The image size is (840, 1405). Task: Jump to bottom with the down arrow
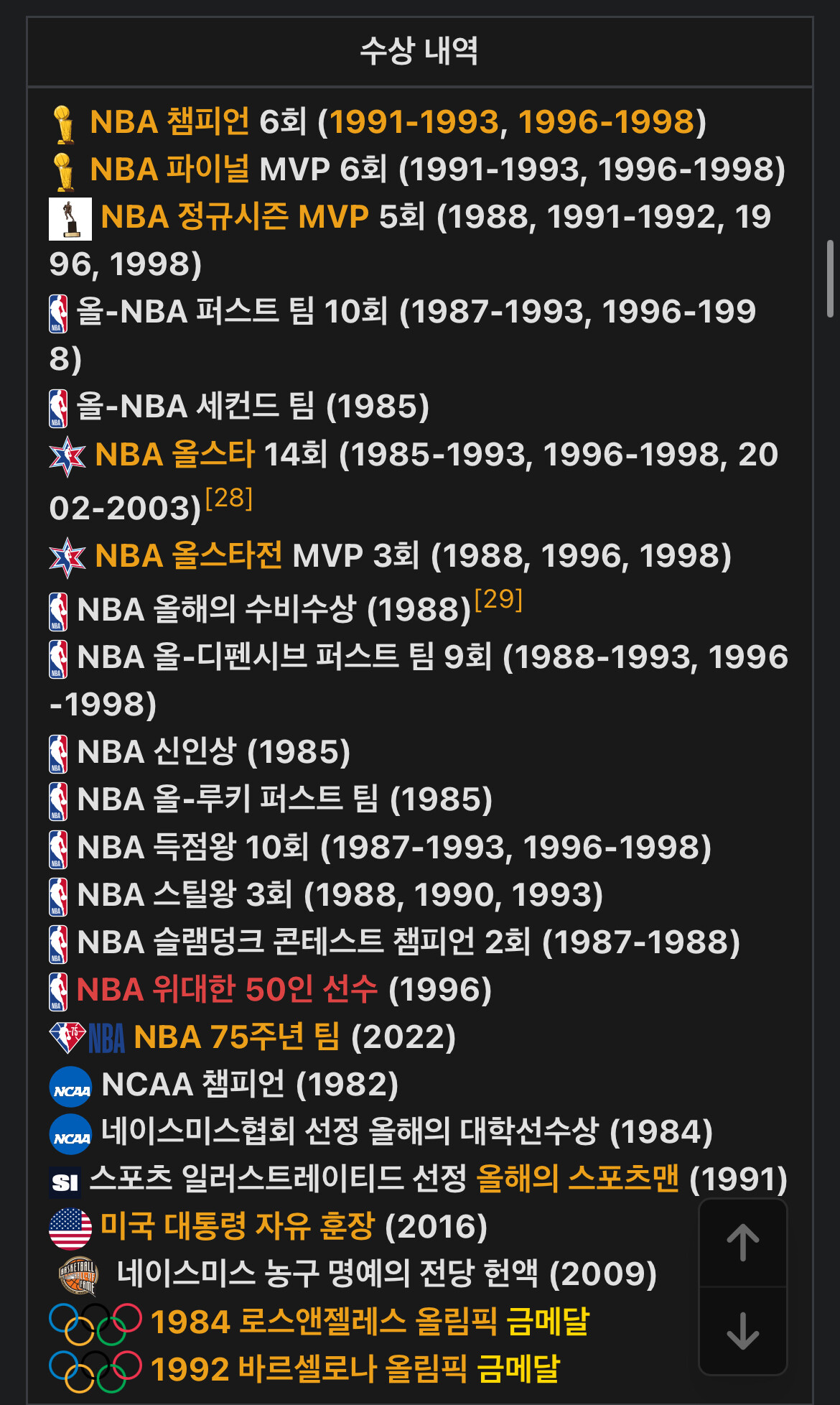743,1330
